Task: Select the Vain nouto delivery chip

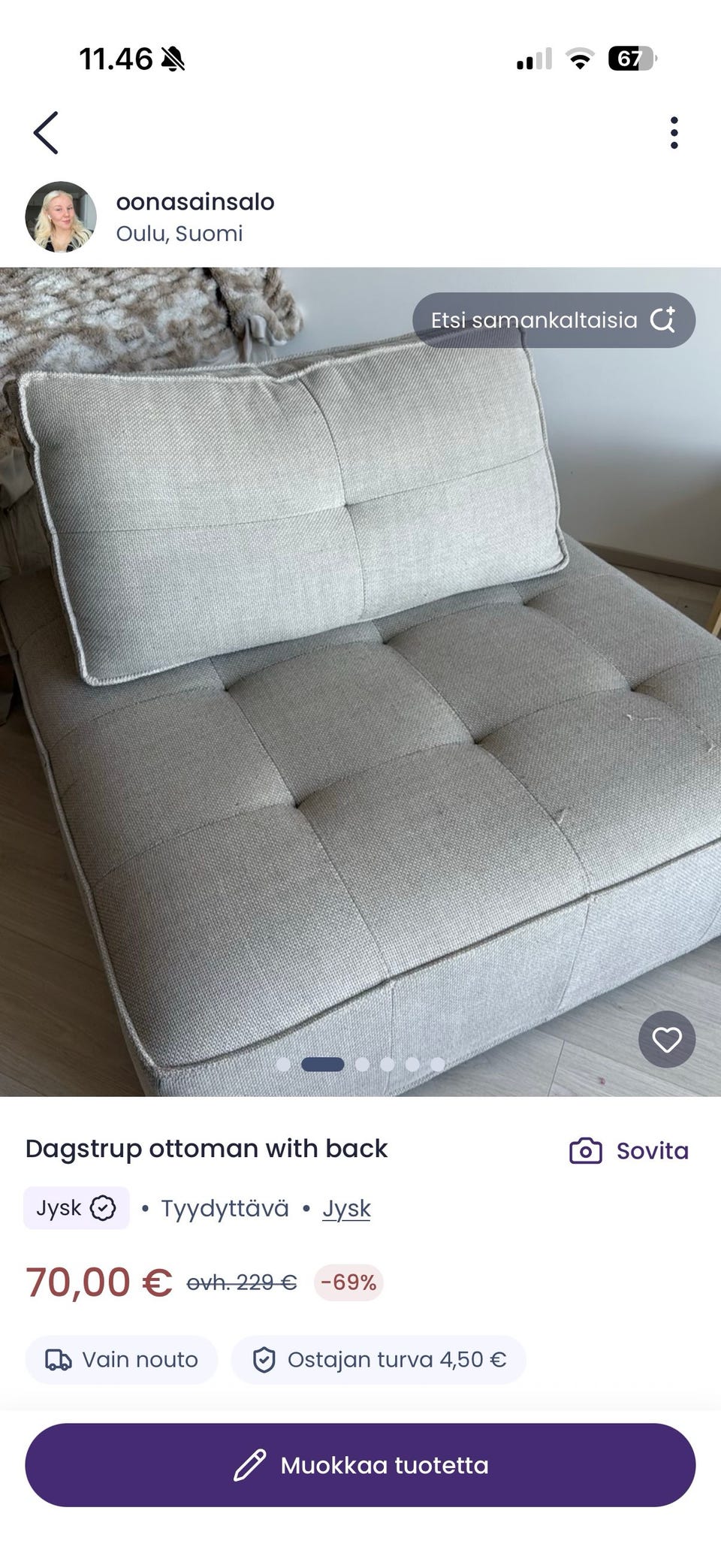Action: (x=122, y=1360)
